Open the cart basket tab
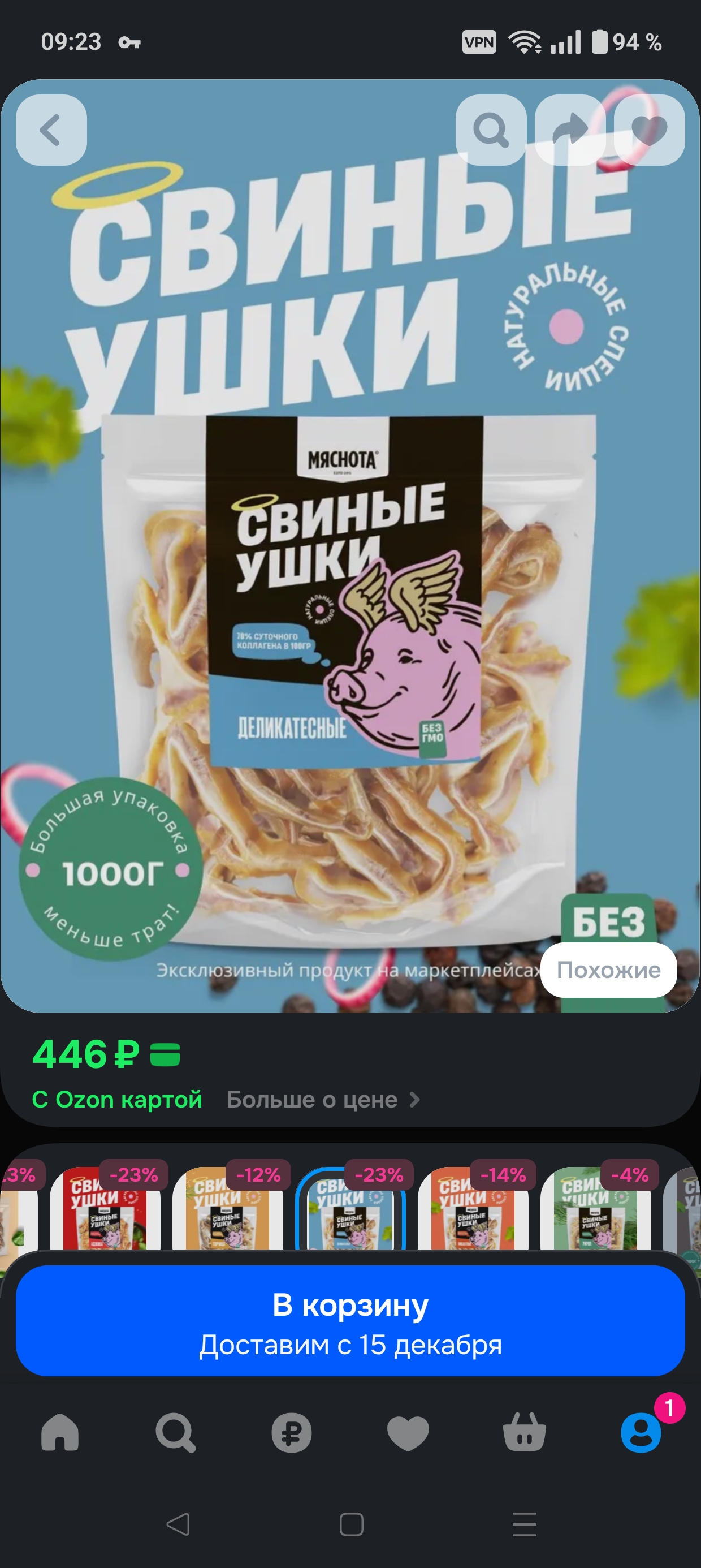The width and height of the screenshot is (701, 1568). click(x=524, y=1433)
